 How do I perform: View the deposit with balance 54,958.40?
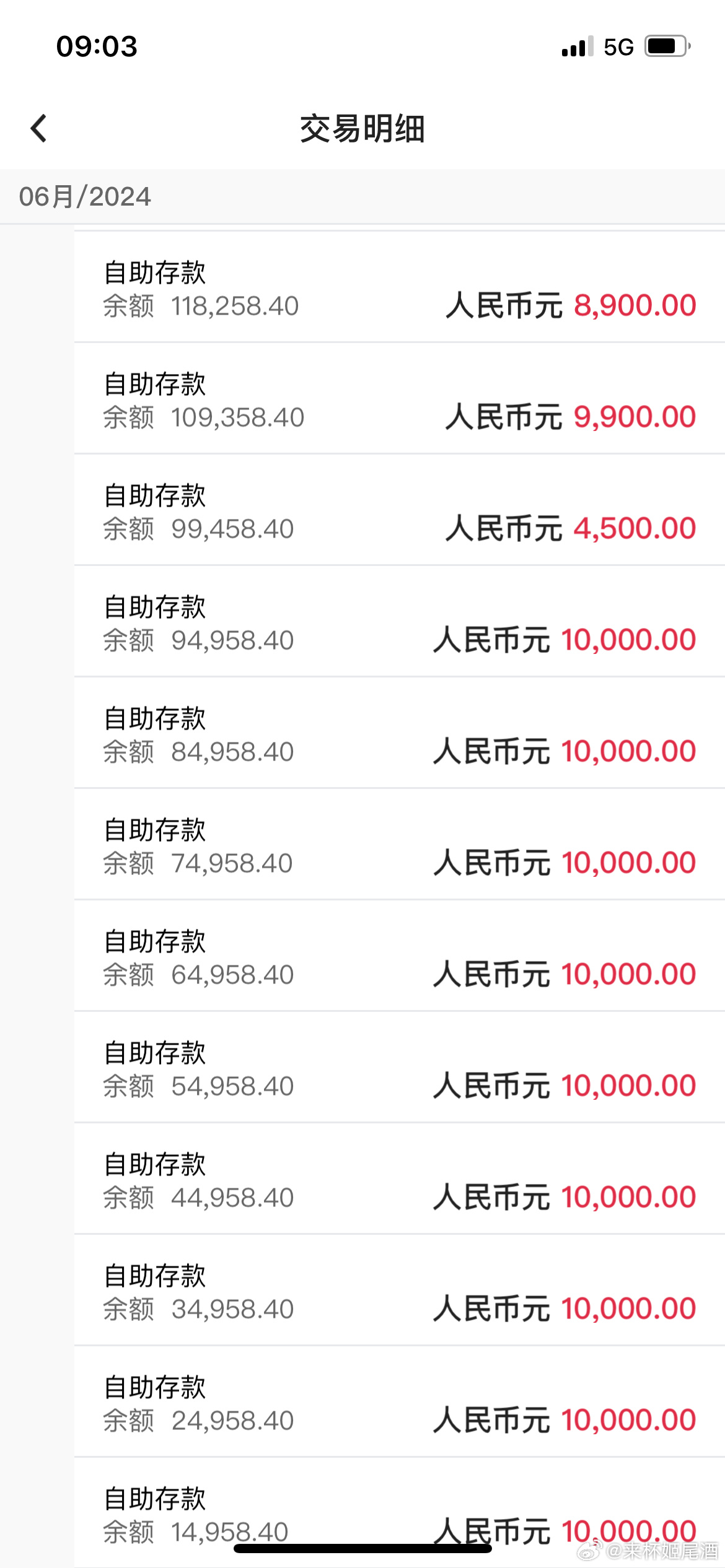[x=399, y=1069]
